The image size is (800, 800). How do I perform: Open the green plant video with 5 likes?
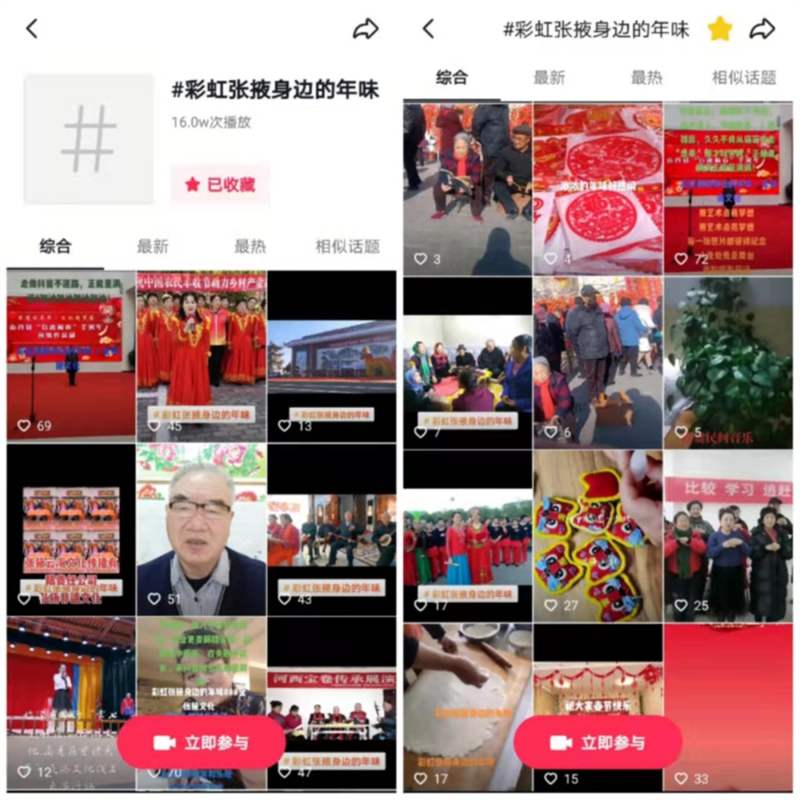(x=728, y=362)
